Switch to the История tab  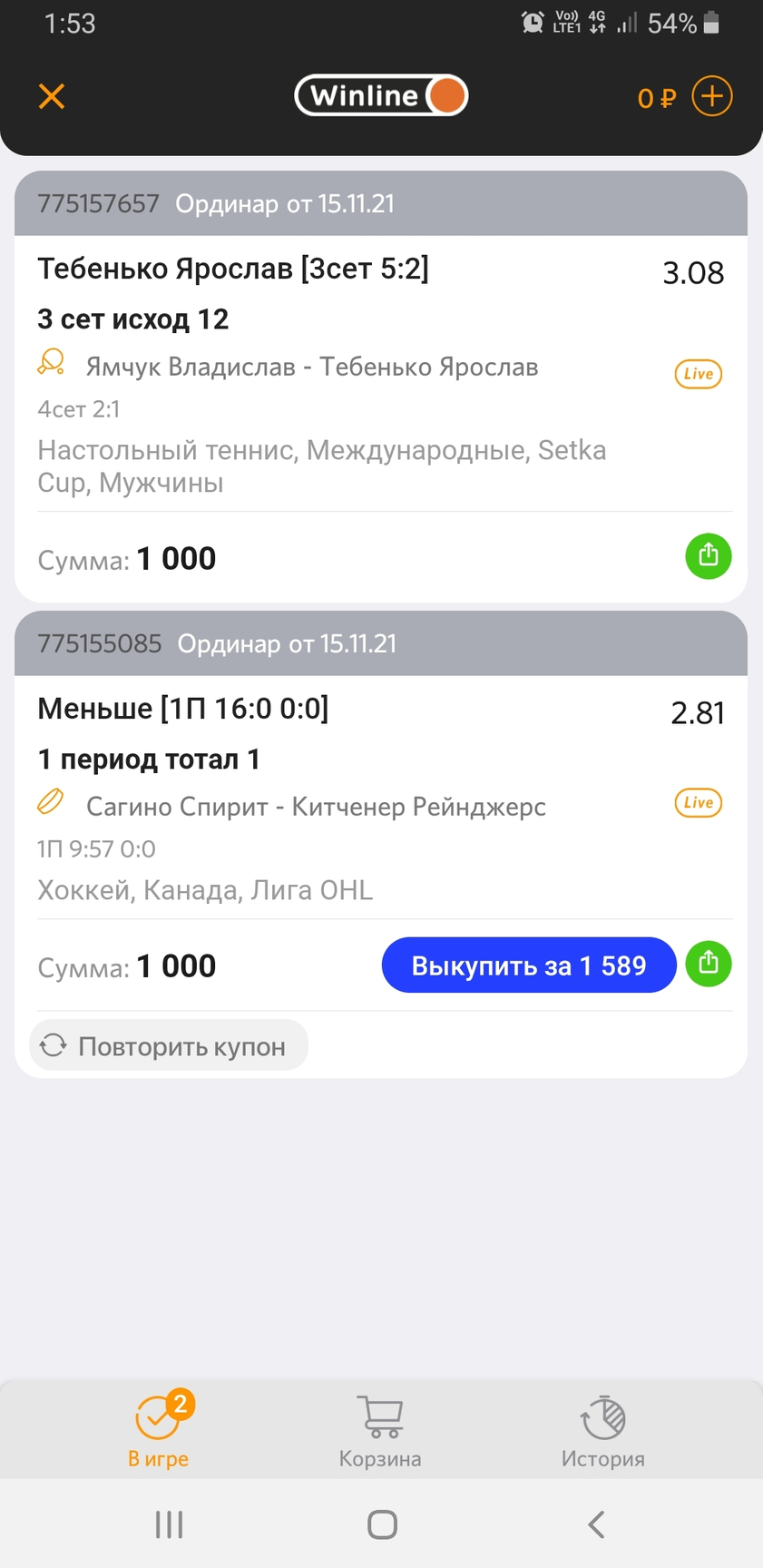[x=602, y=1428]
